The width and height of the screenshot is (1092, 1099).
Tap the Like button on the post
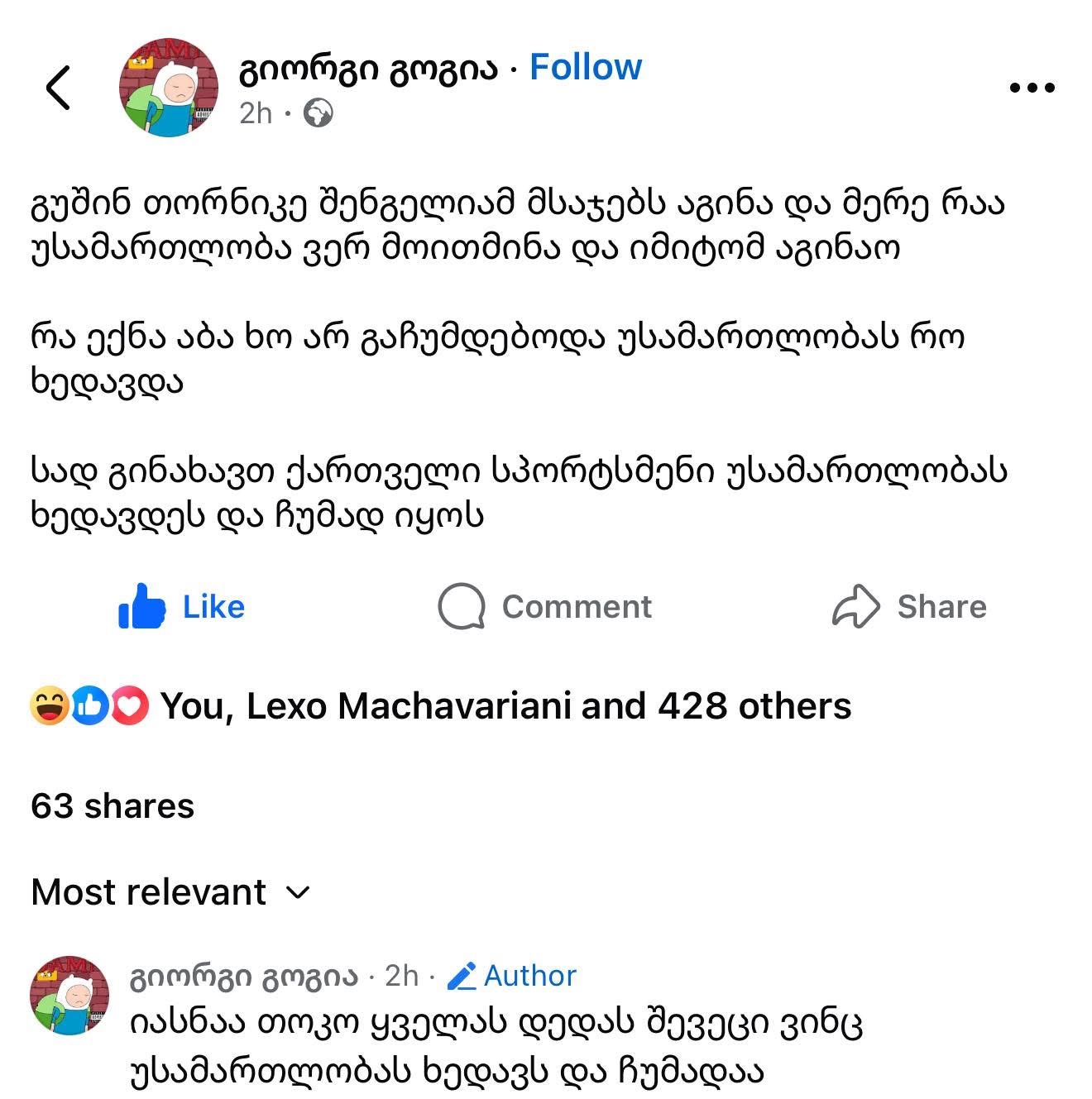tap(182, 606)
